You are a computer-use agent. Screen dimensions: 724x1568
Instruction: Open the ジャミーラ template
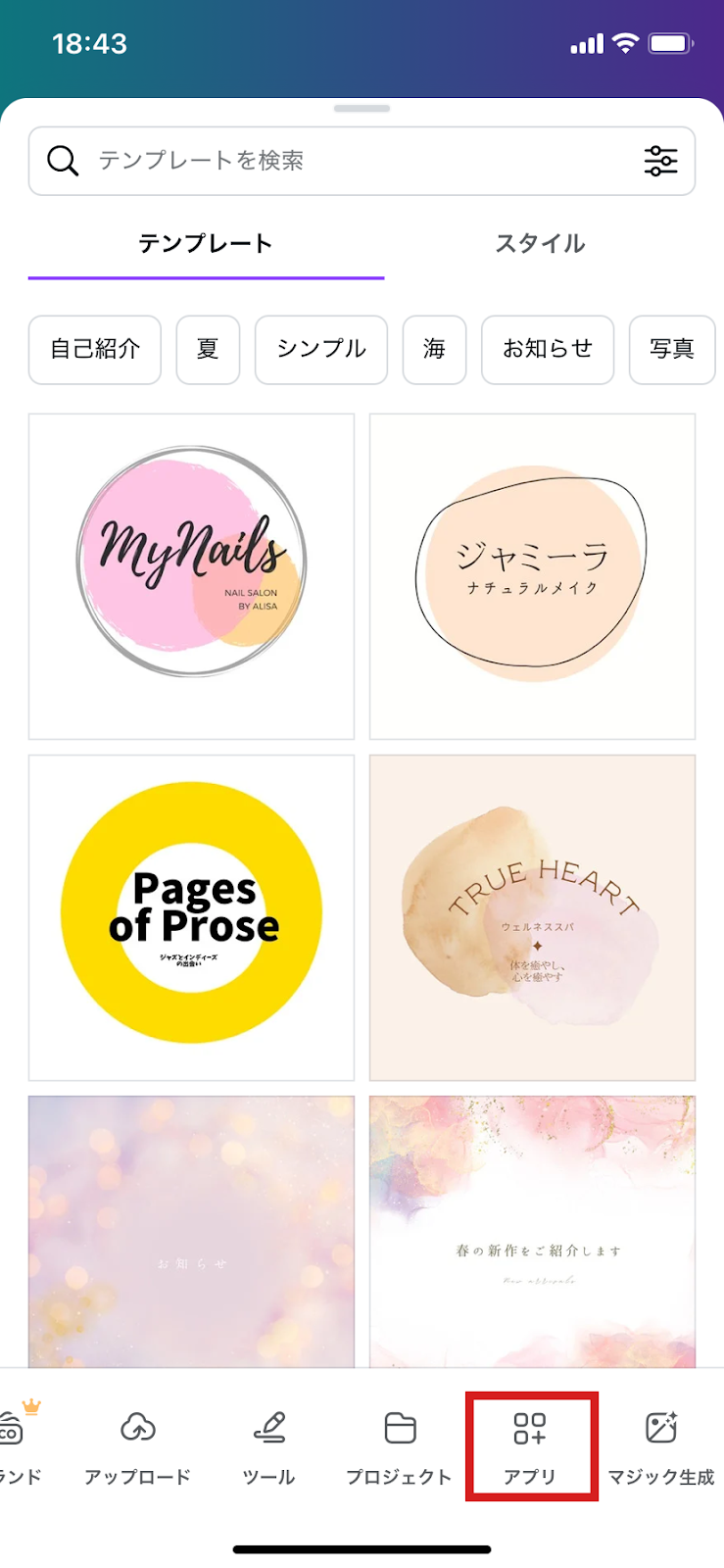[532, 576]
